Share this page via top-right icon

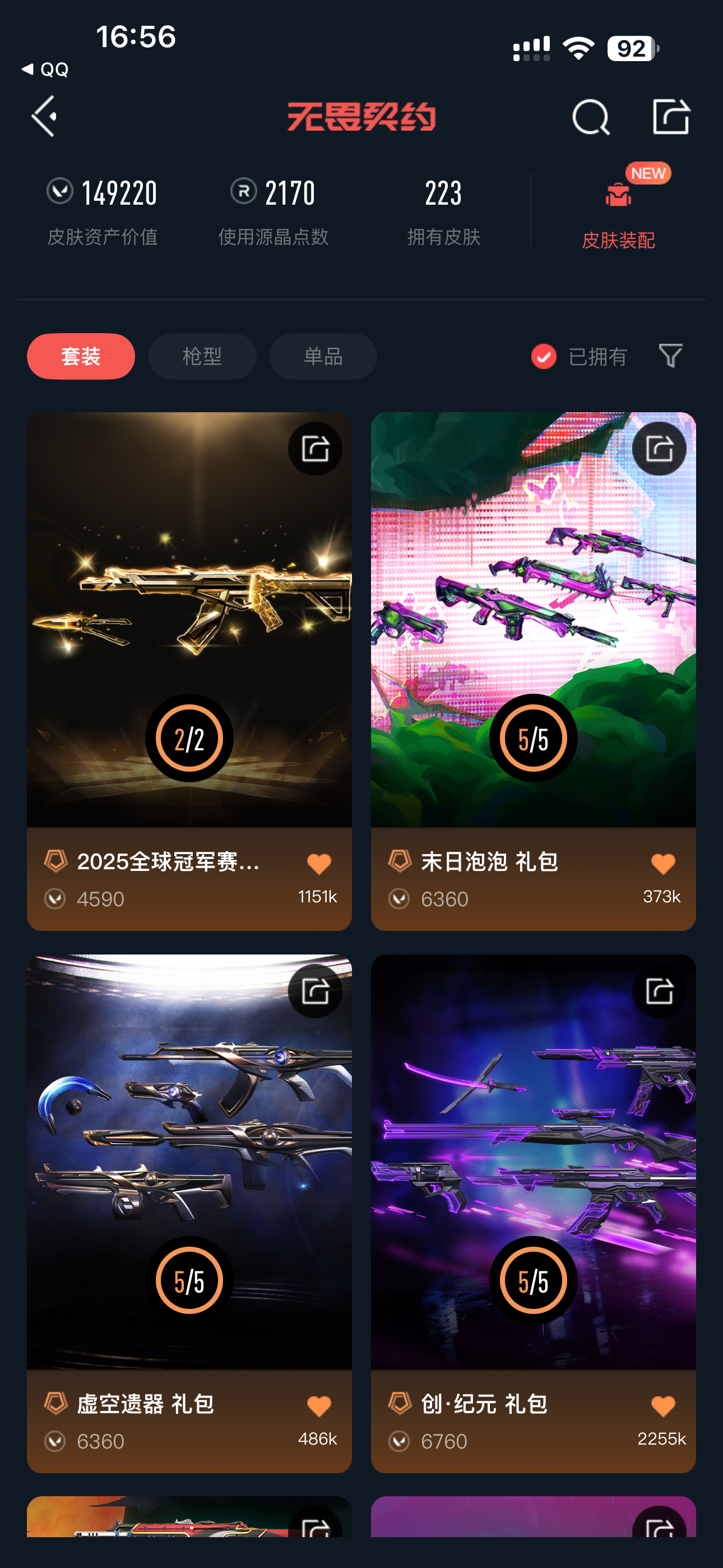[x=671, y=116]
